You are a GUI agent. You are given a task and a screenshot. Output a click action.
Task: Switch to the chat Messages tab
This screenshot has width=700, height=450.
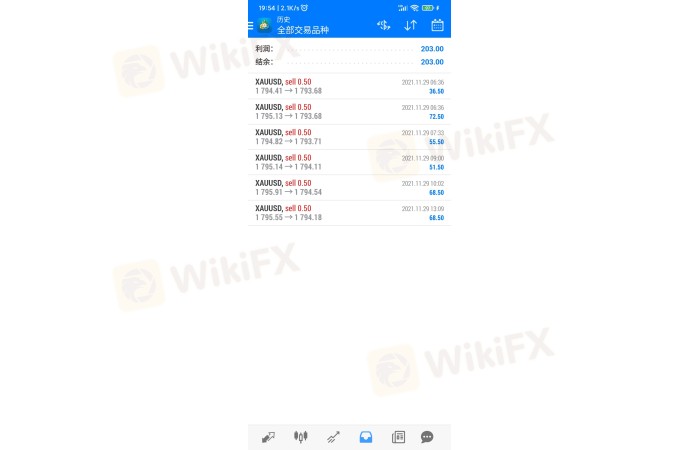click(x=427, y=437)
